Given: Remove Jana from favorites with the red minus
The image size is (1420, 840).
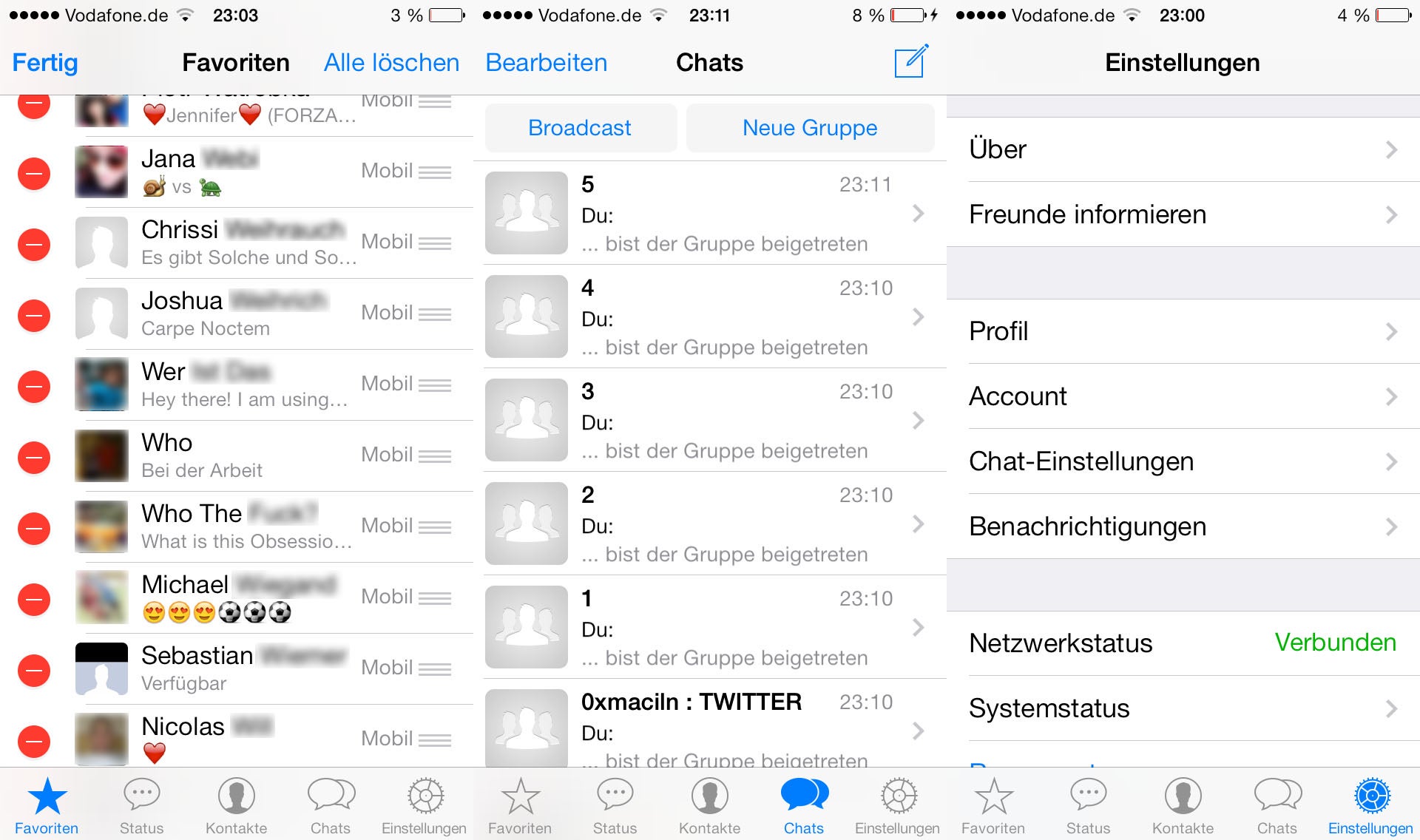Looking at the screenshot, I should 34,174.
